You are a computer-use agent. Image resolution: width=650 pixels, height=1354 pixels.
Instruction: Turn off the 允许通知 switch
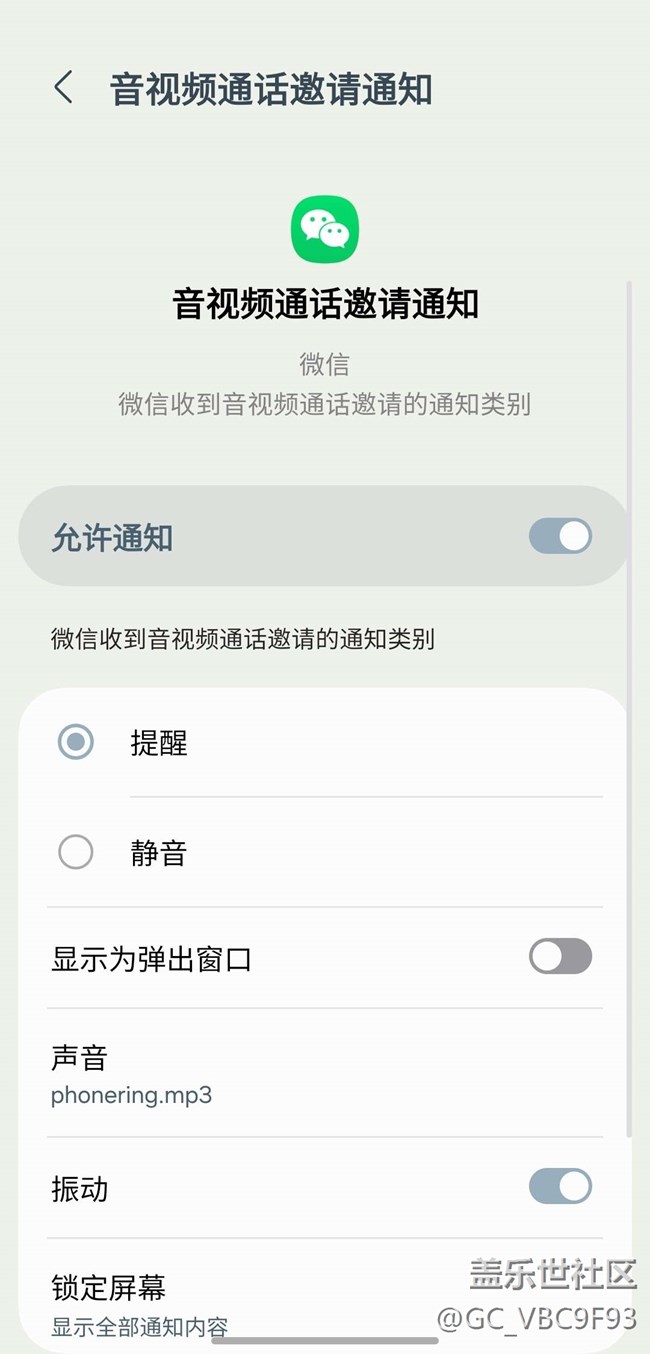click(x=560, y=536)
